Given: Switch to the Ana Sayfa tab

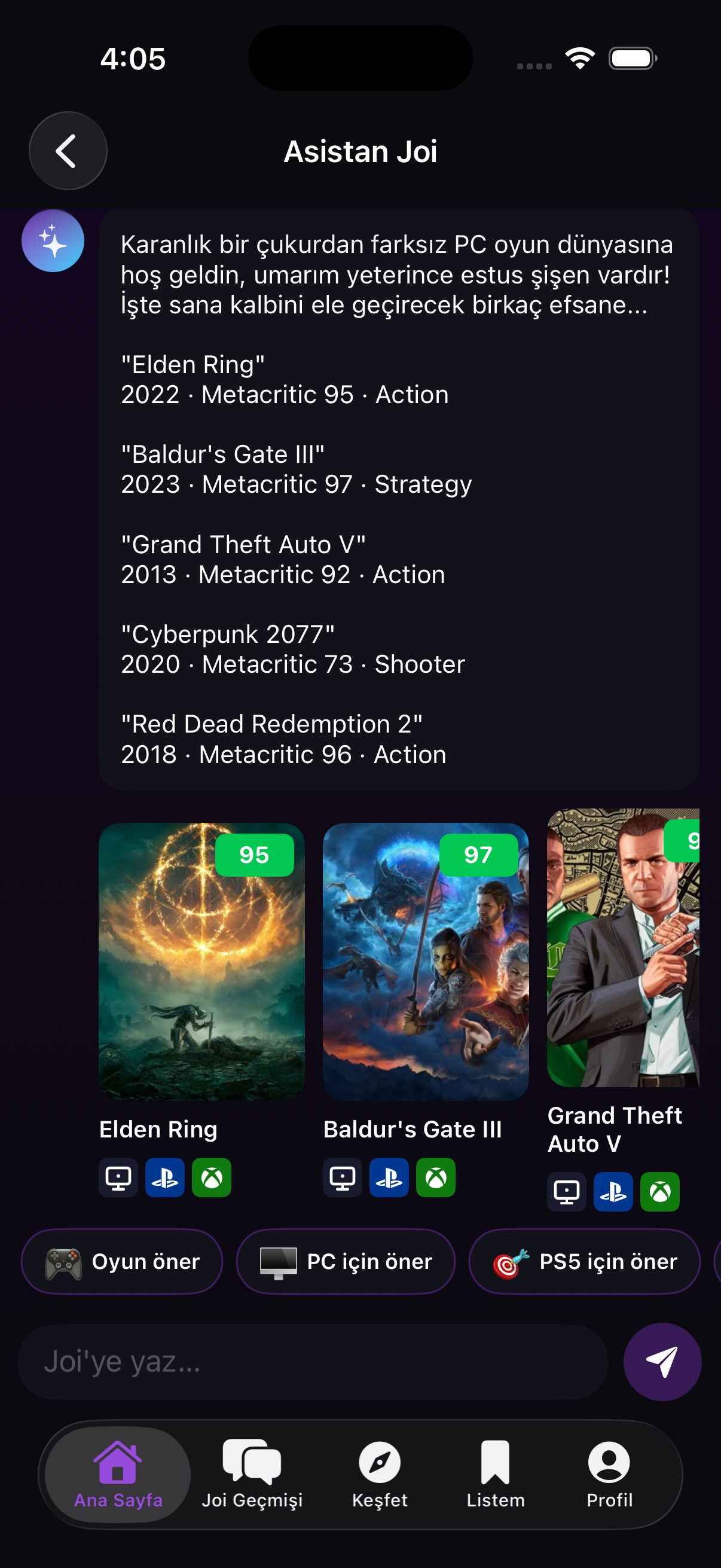Looking at the screenshot, I should point(118,1474).
